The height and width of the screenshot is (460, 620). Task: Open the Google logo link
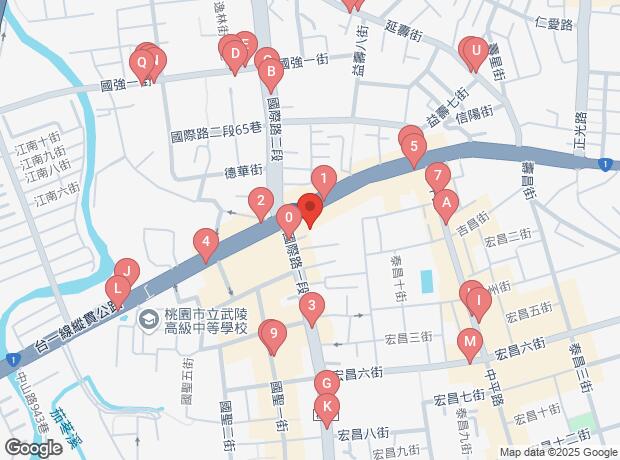33,449
